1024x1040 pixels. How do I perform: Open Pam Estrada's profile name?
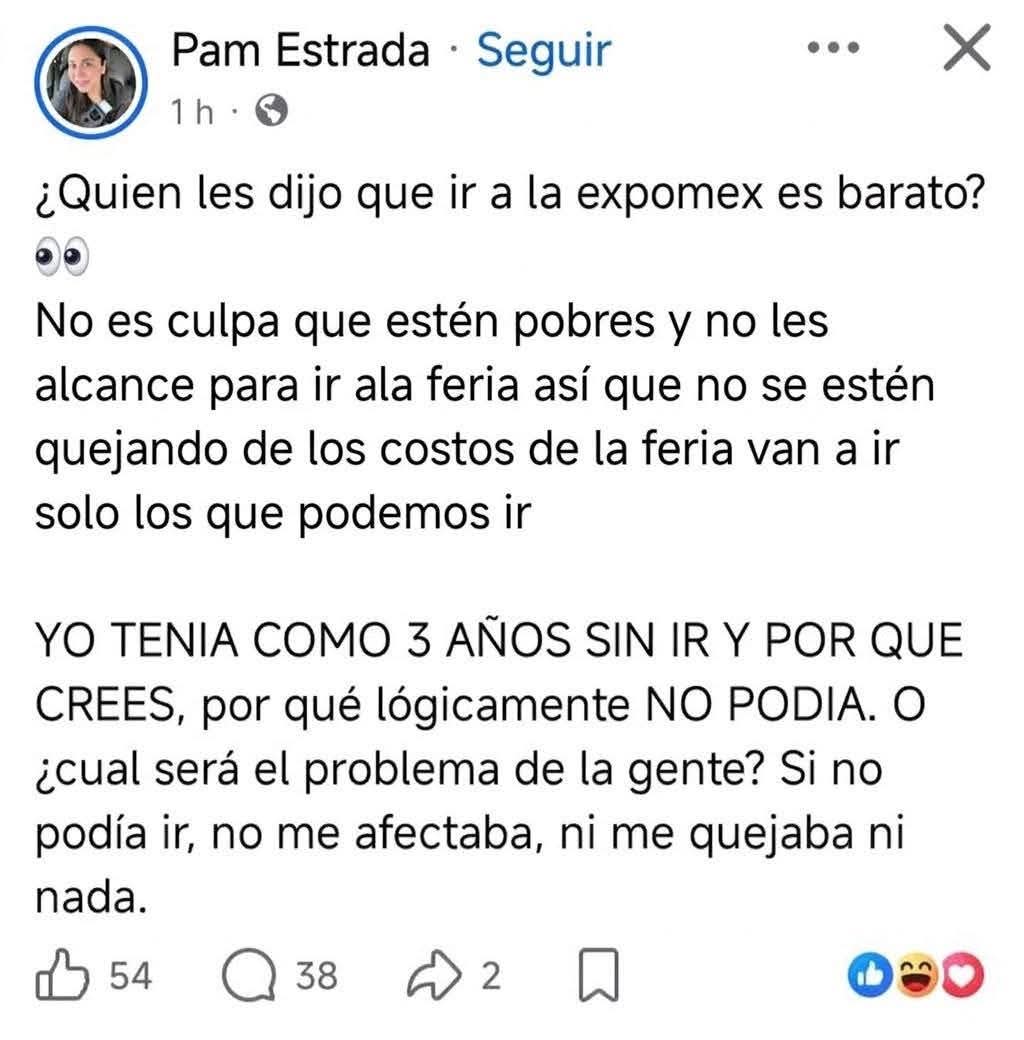point(300,50)
